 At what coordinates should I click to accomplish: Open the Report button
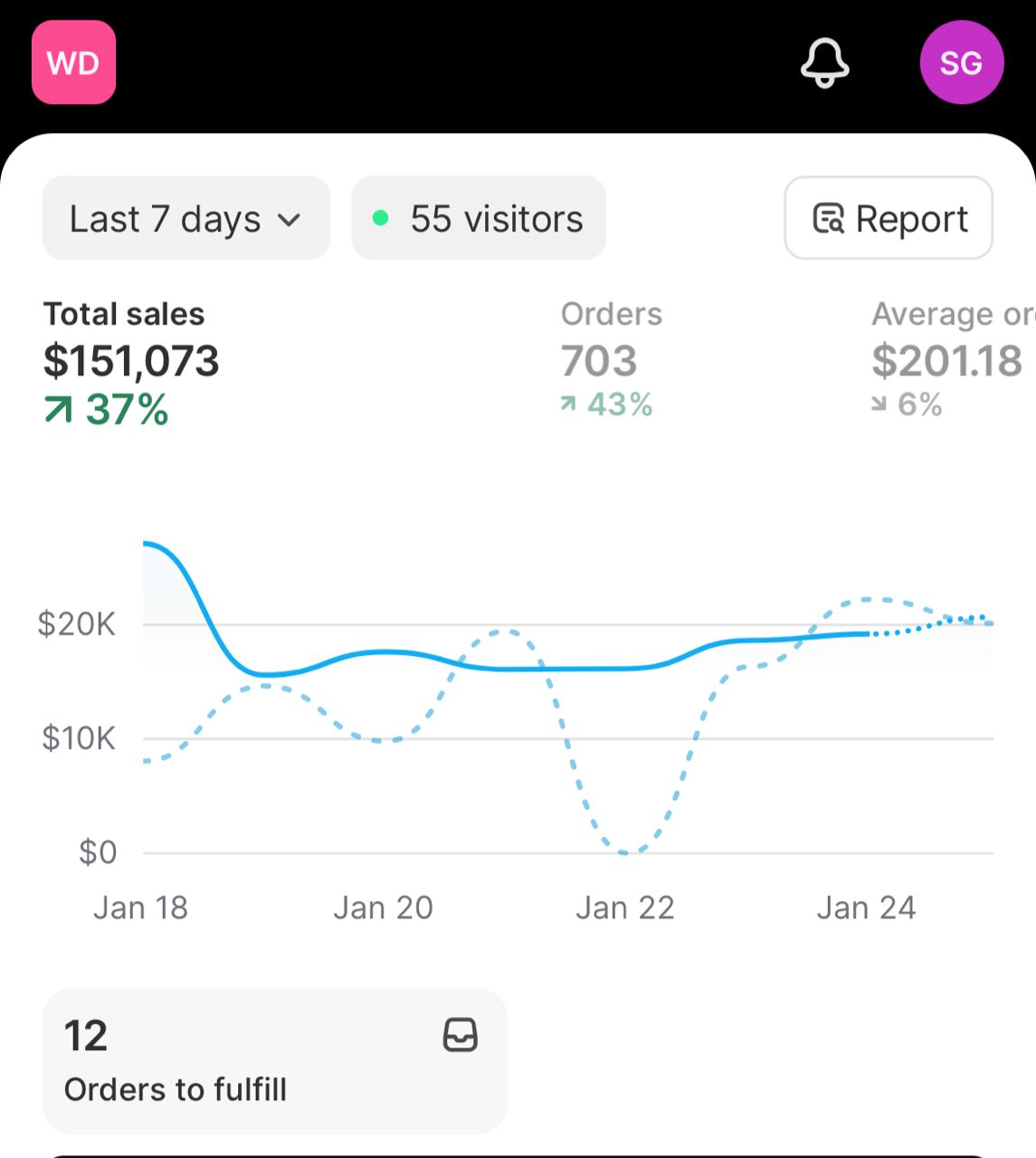tap(889, 218)
